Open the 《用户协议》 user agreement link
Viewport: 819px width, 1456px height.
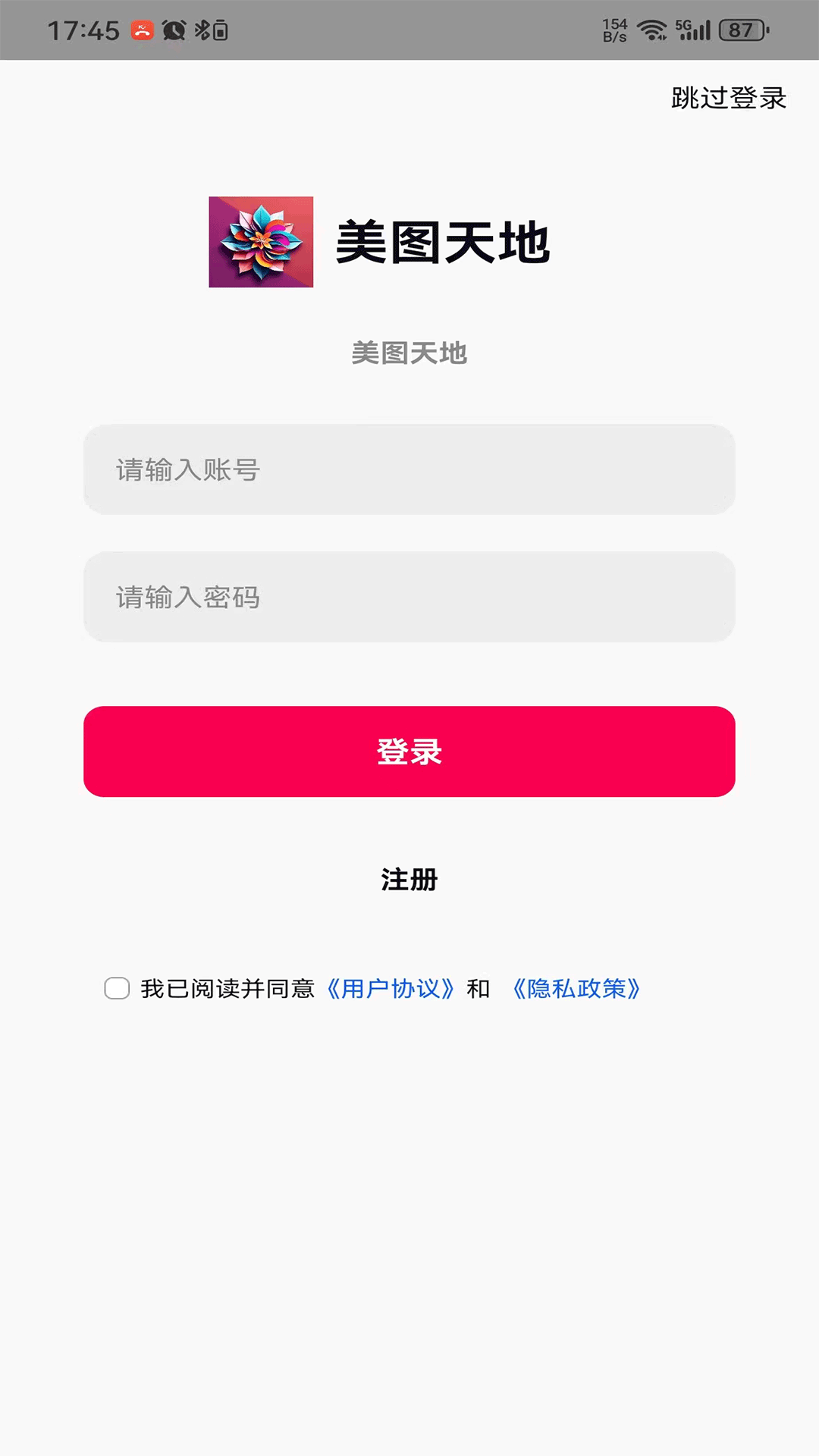click(x=391, y=989)
